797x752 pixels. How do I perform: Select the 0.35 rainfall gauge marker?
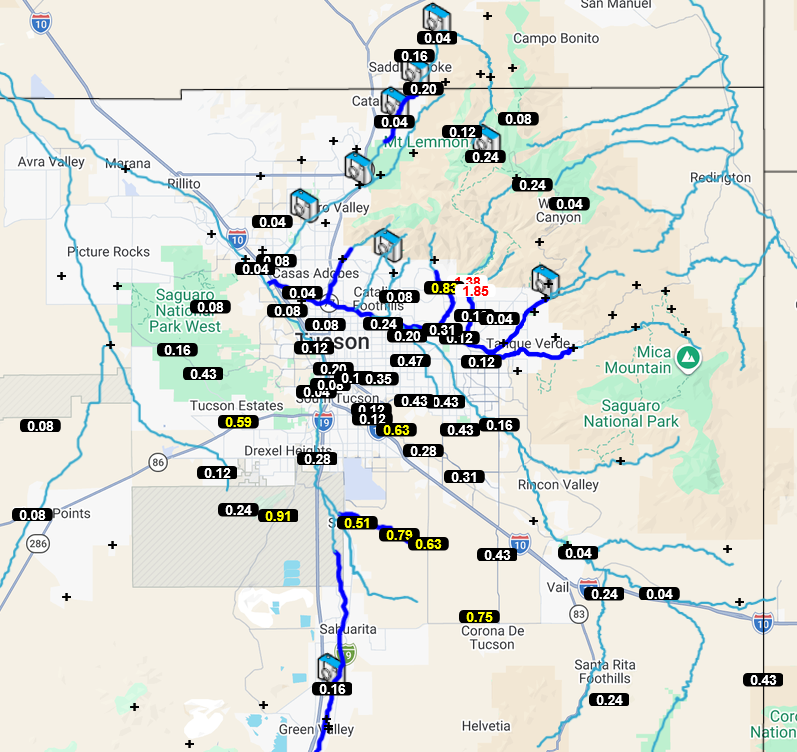pos(379,379)
